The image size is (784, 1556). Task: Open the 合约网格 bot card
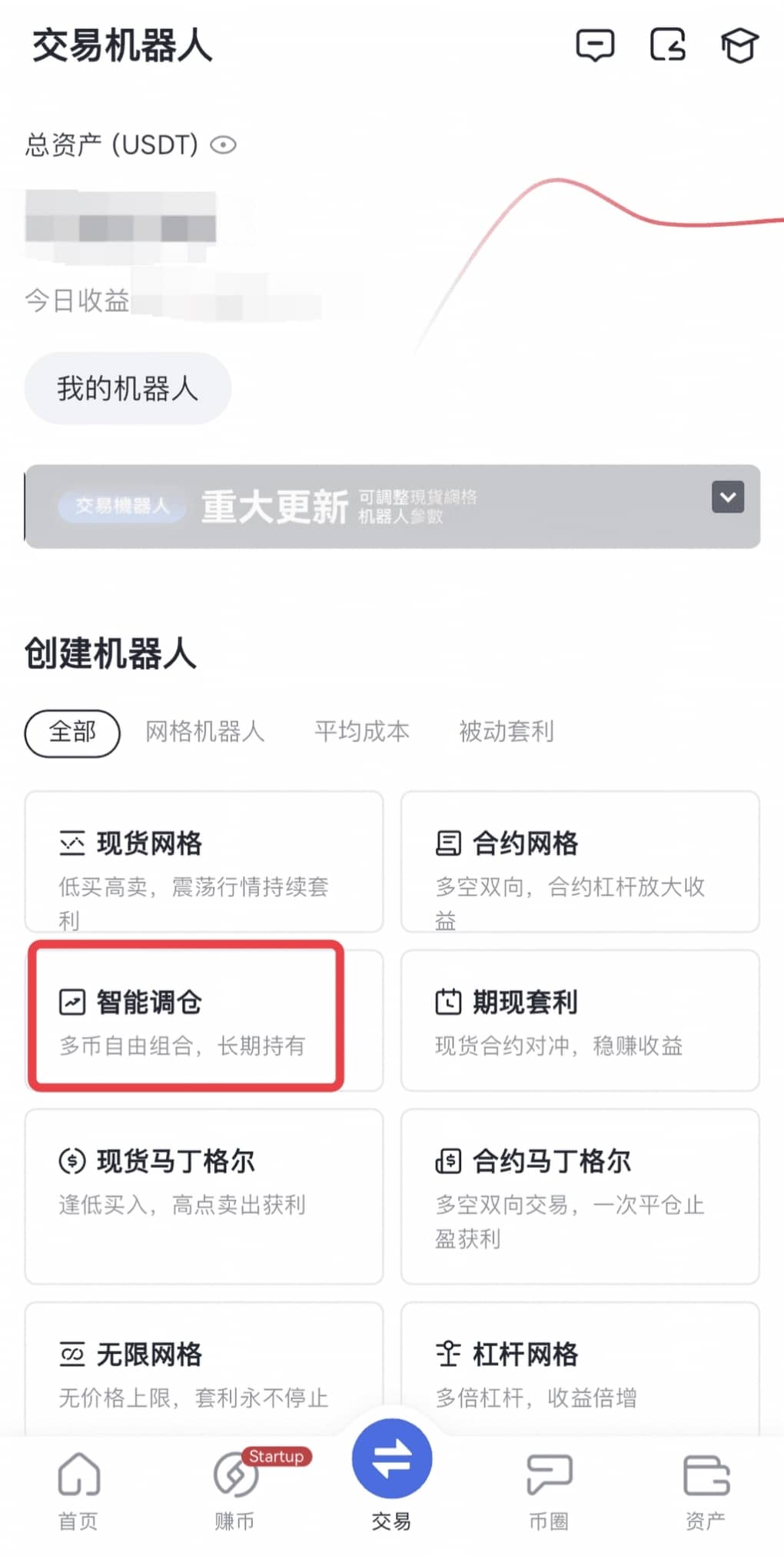(580, 861)
